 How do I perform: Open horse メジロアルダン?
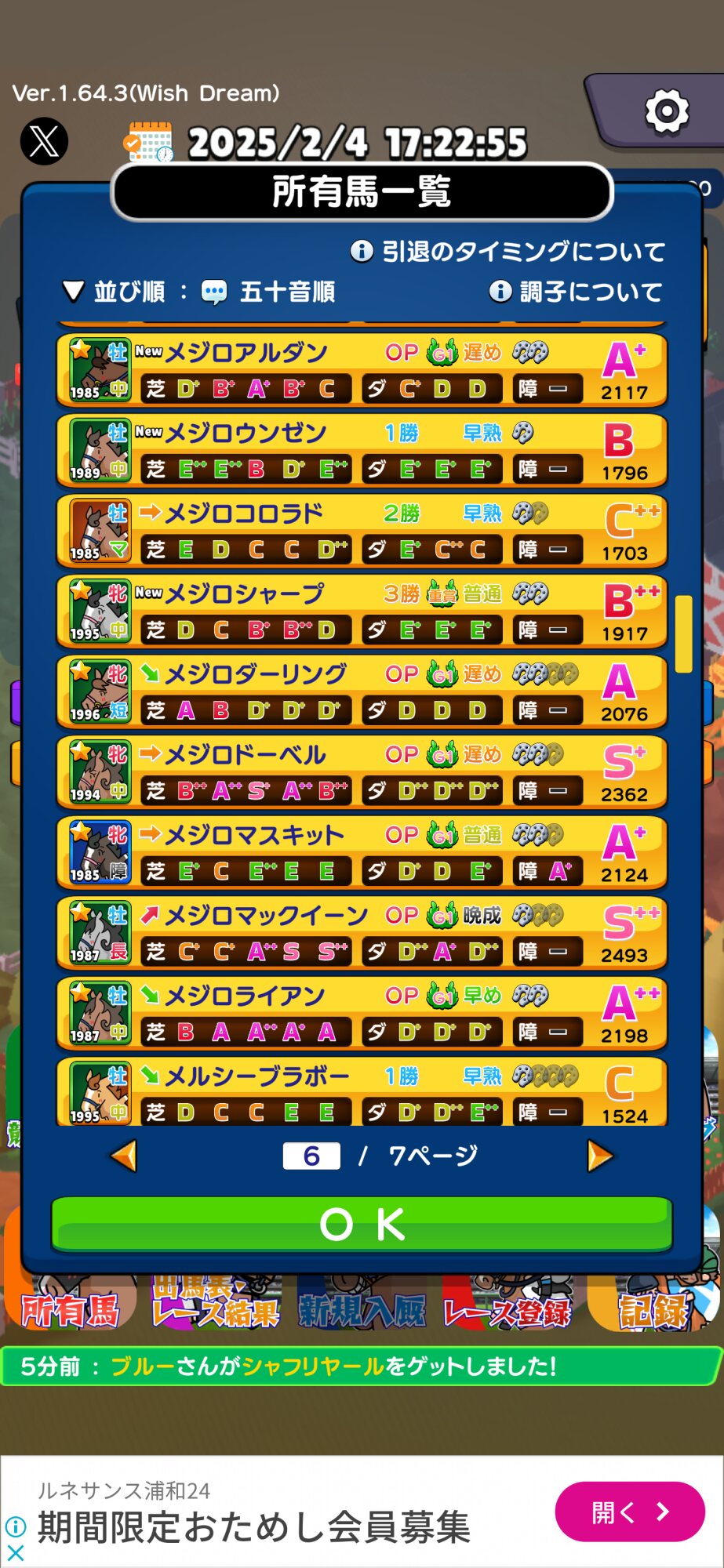tap(361, 370)
